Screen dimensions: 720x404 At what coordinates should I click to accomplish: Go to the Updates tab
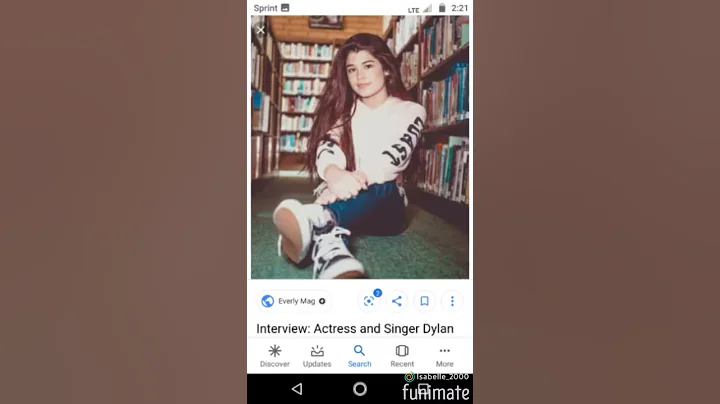pyautogui.click(x=317, y=356)
